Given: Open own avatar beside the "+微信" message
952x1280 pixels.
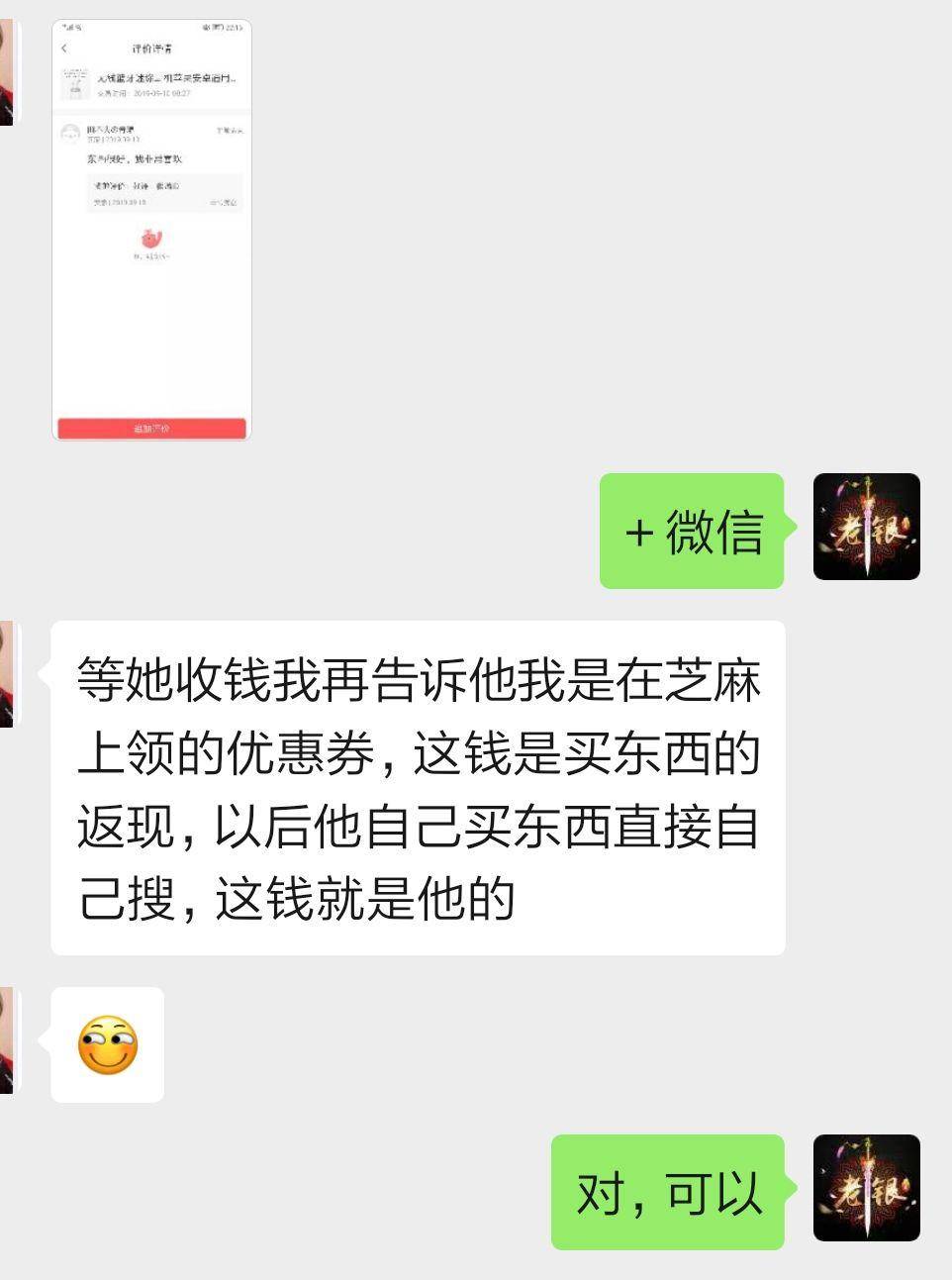Looking at the screenshot, I should coord(866,527).
